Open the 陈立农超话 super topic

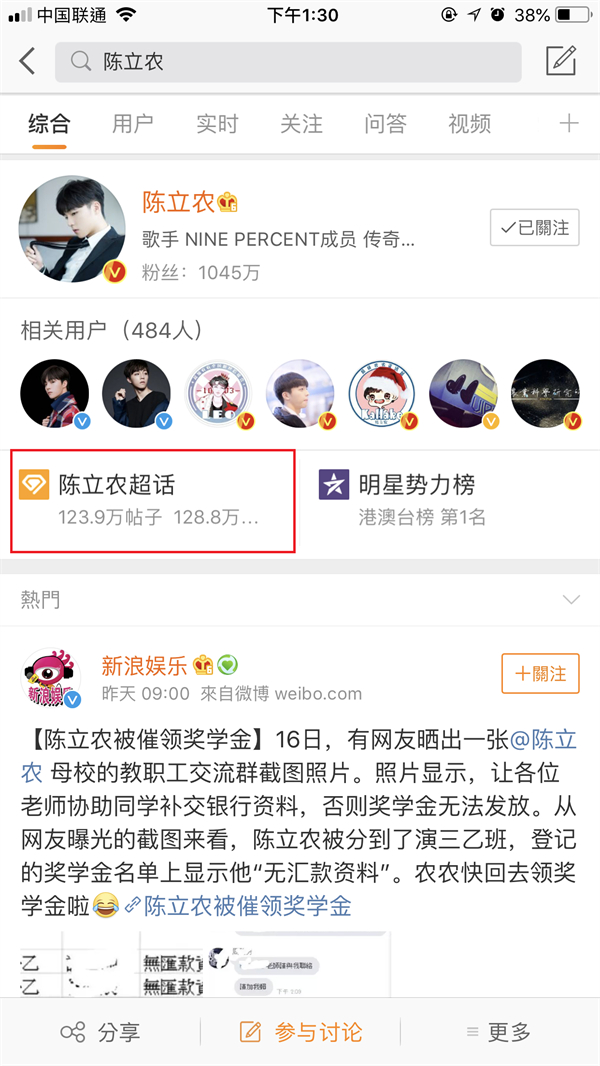click(152, 500)
